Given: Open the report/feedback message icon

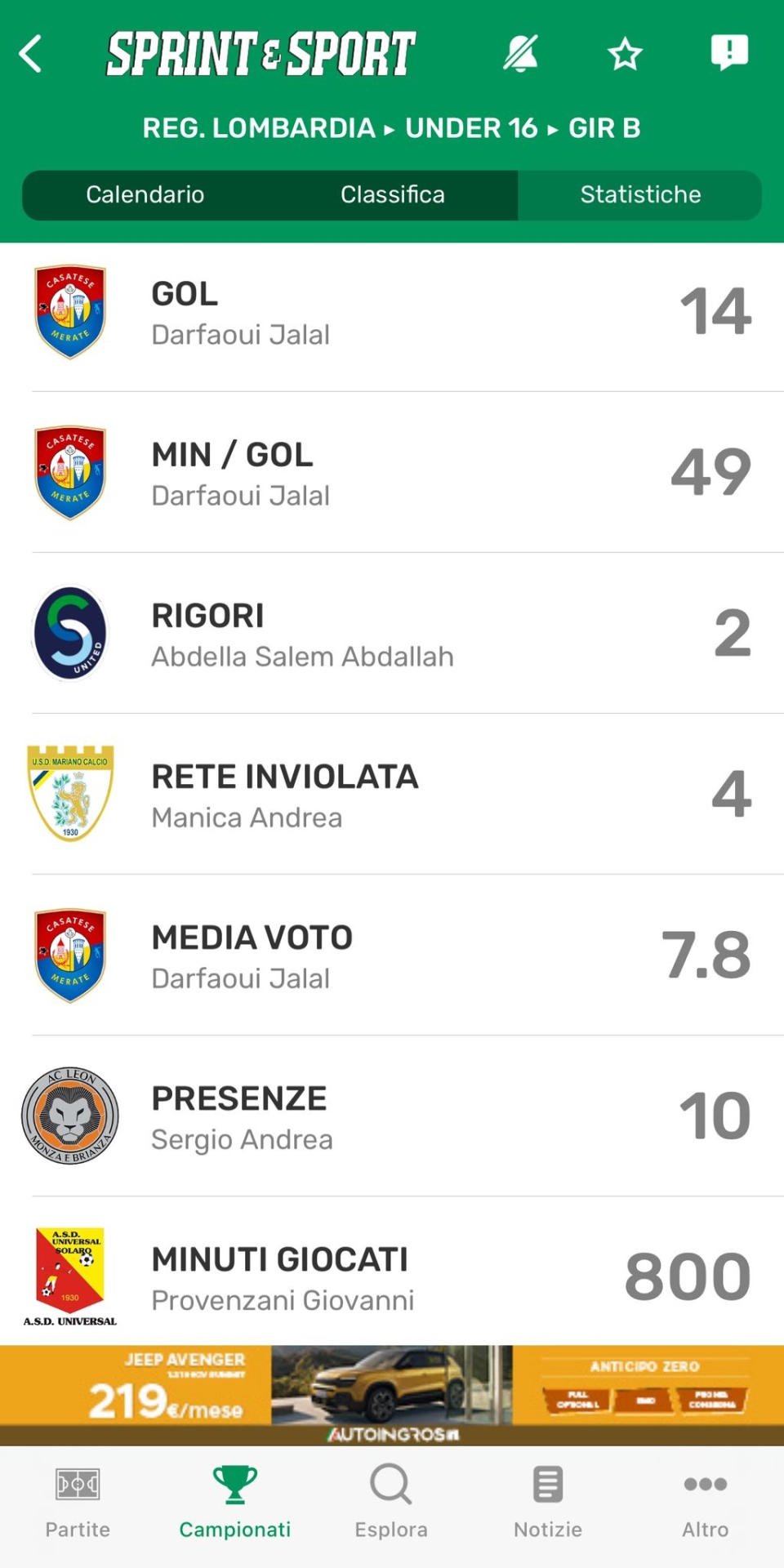Looking at the screenshot, I should pos(729,53).
